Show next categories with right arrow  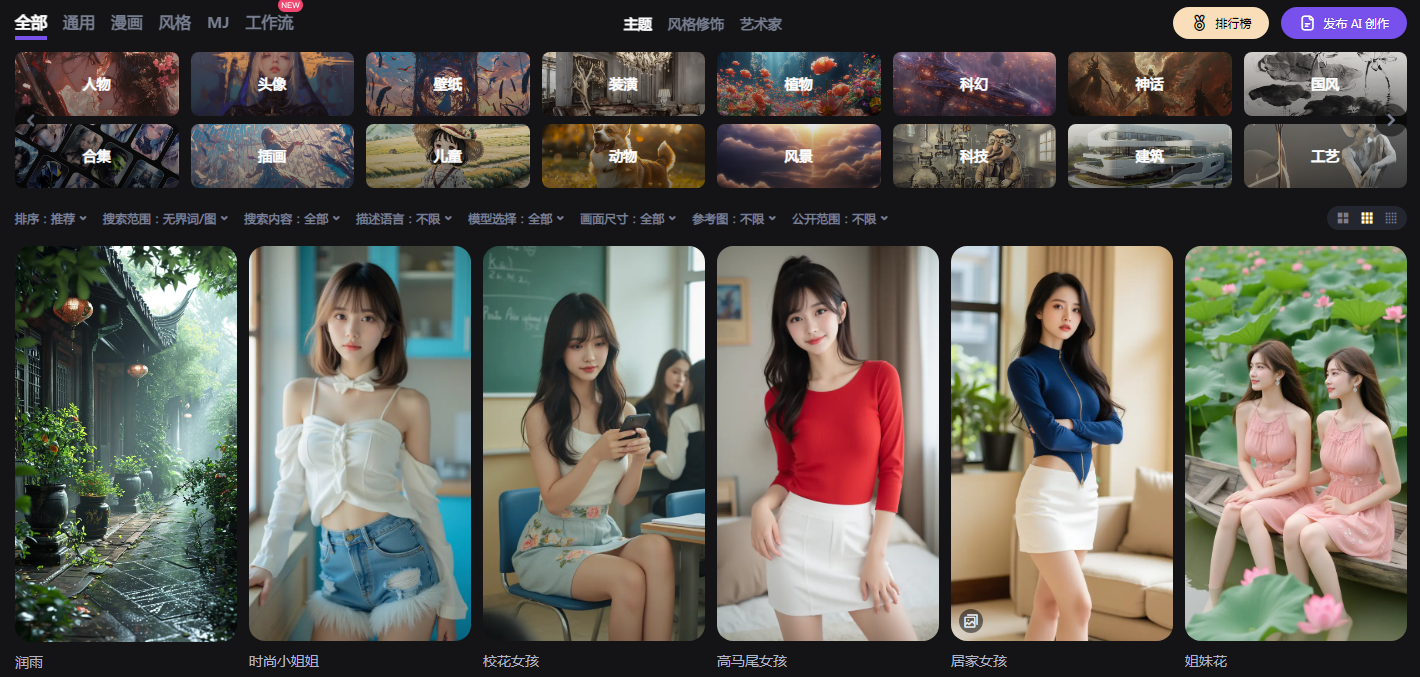[1390, 120]
